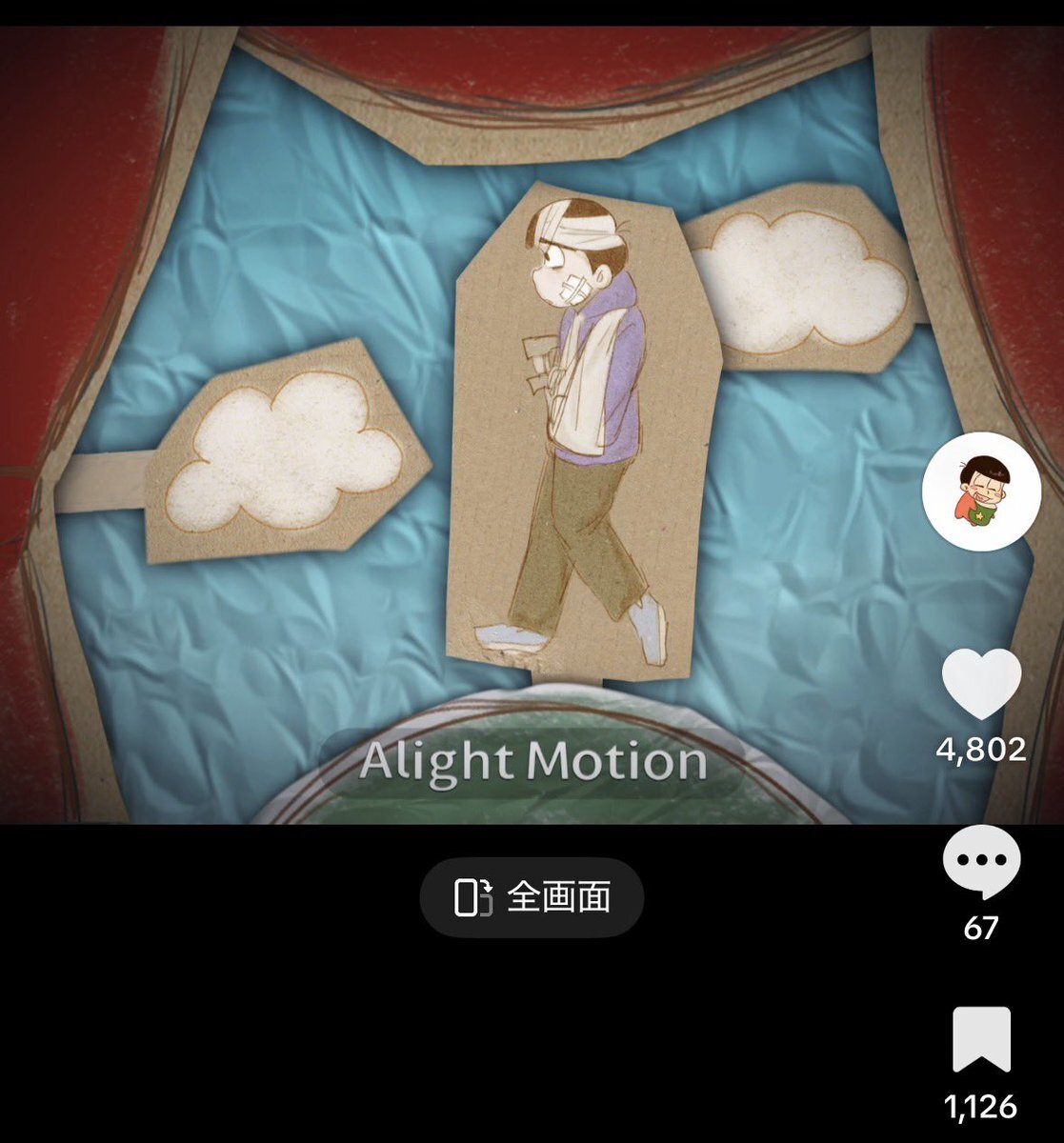The width and height of the screenshot is (1064, 1143).
Task: Like the video with the heart icon
Action: 981,685
